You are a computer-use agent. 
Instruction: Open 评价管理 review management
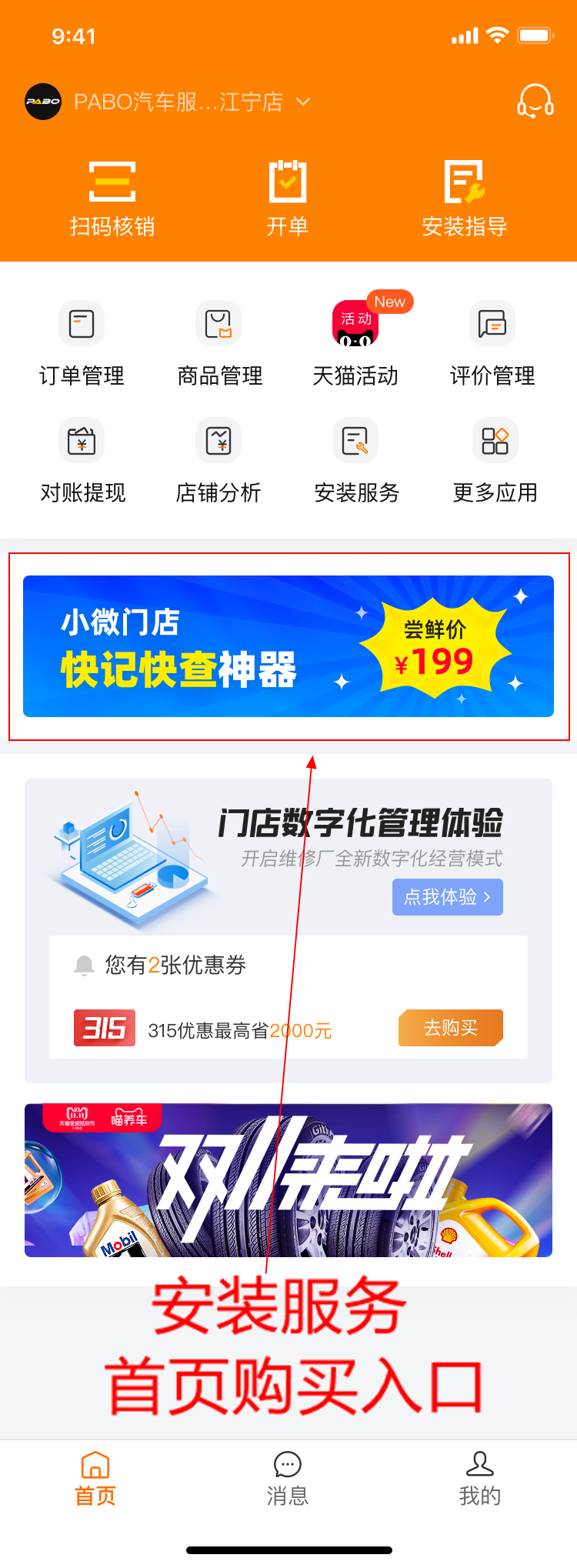(492, 343)
